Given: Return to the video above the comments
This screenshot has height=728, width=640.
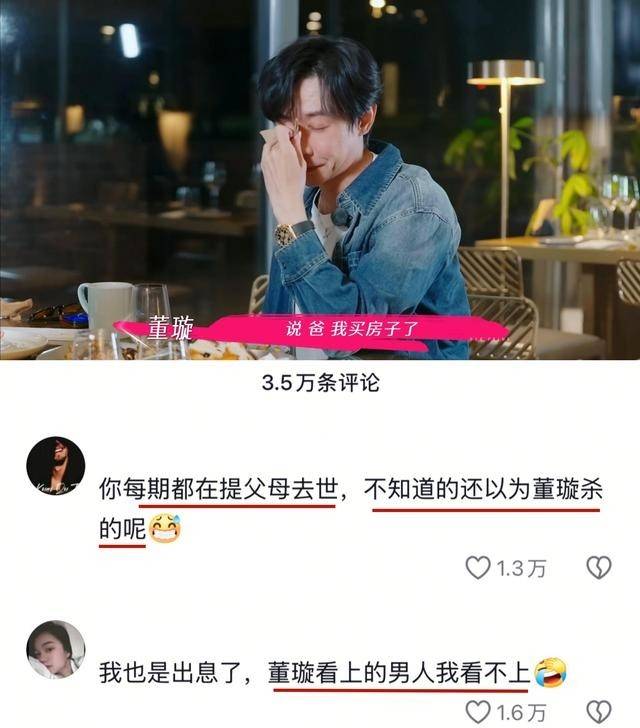Looking at the screenshot, I should (x=320, y=180).
